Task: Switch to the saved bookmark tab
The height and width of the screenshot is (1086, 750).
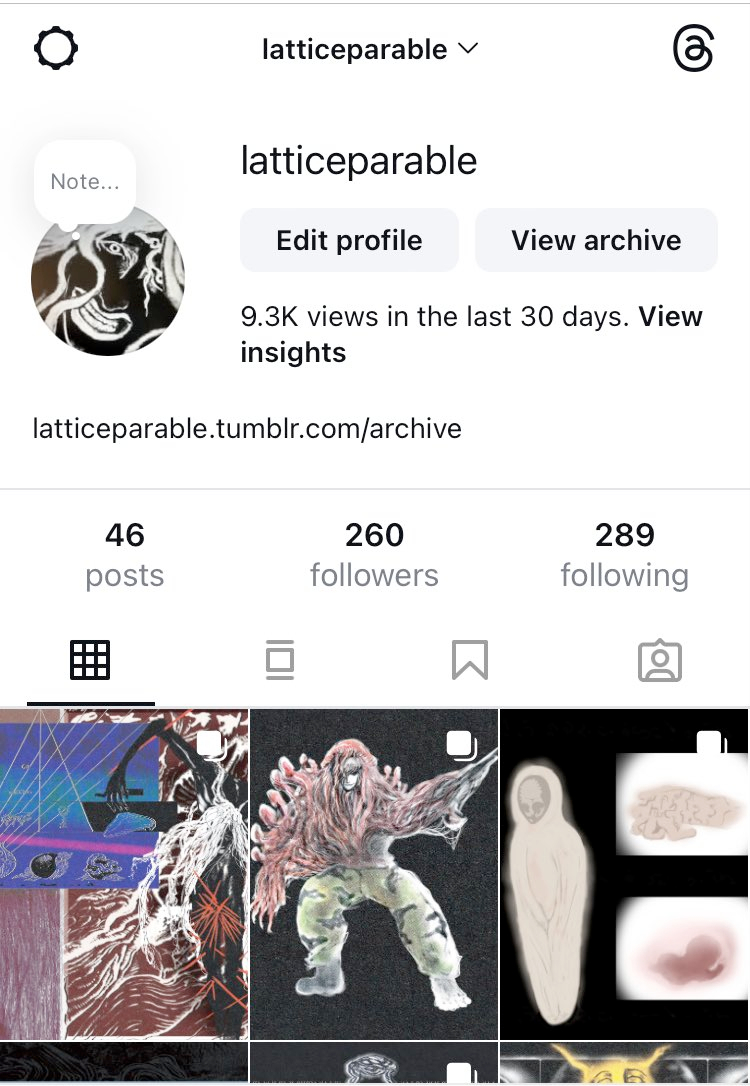Action: coord(469,661)
